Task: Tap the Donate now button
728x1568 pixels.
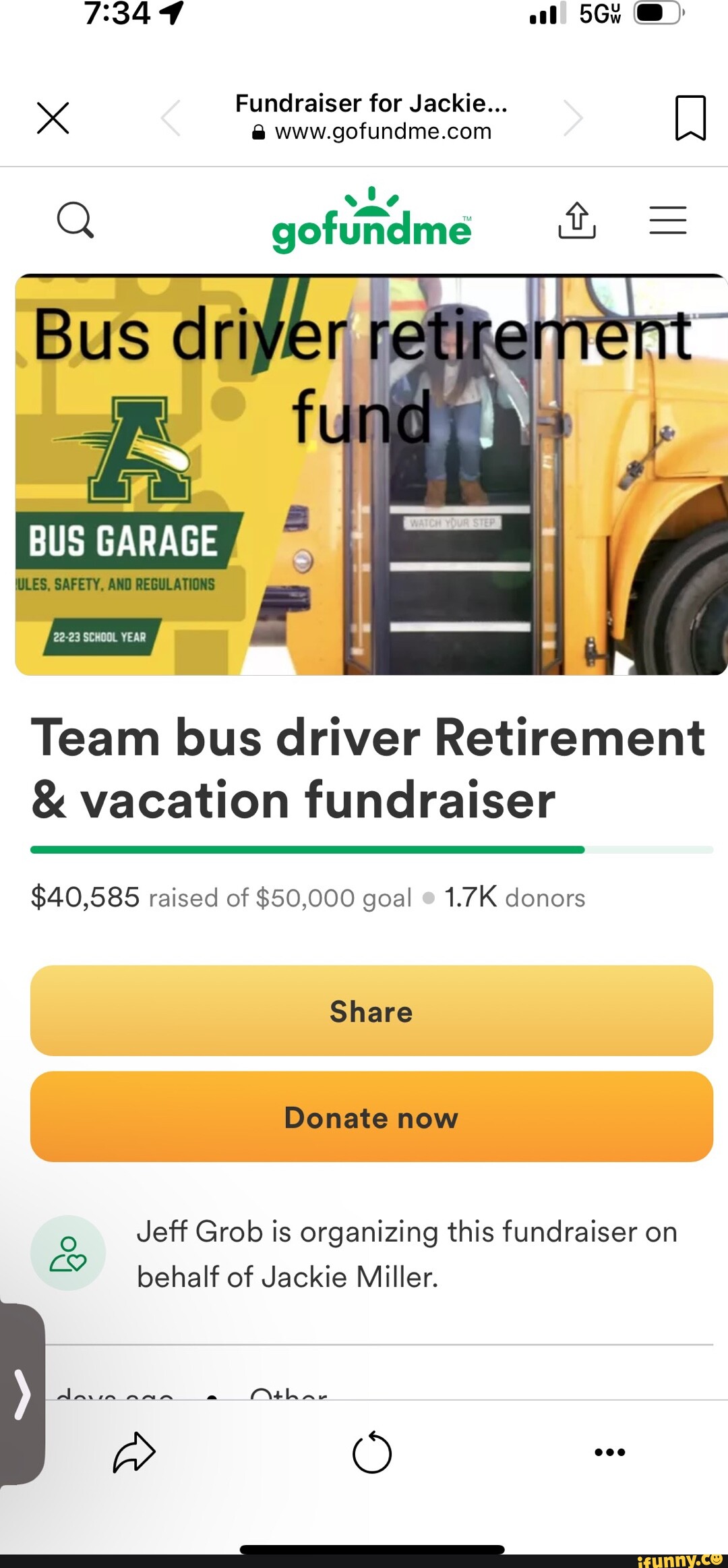Action: 371,1117
